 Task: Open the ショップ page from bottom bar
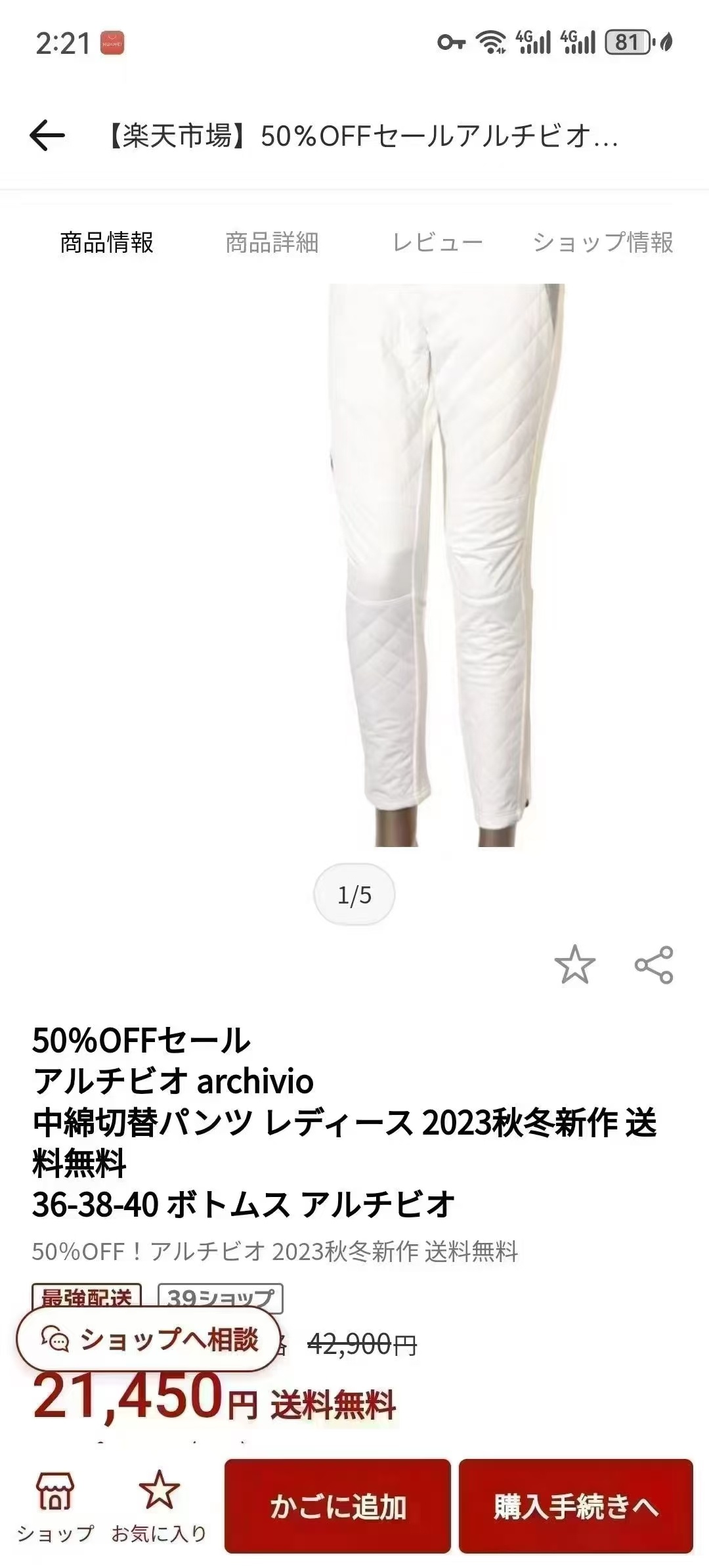click(x=55, y=1506)
